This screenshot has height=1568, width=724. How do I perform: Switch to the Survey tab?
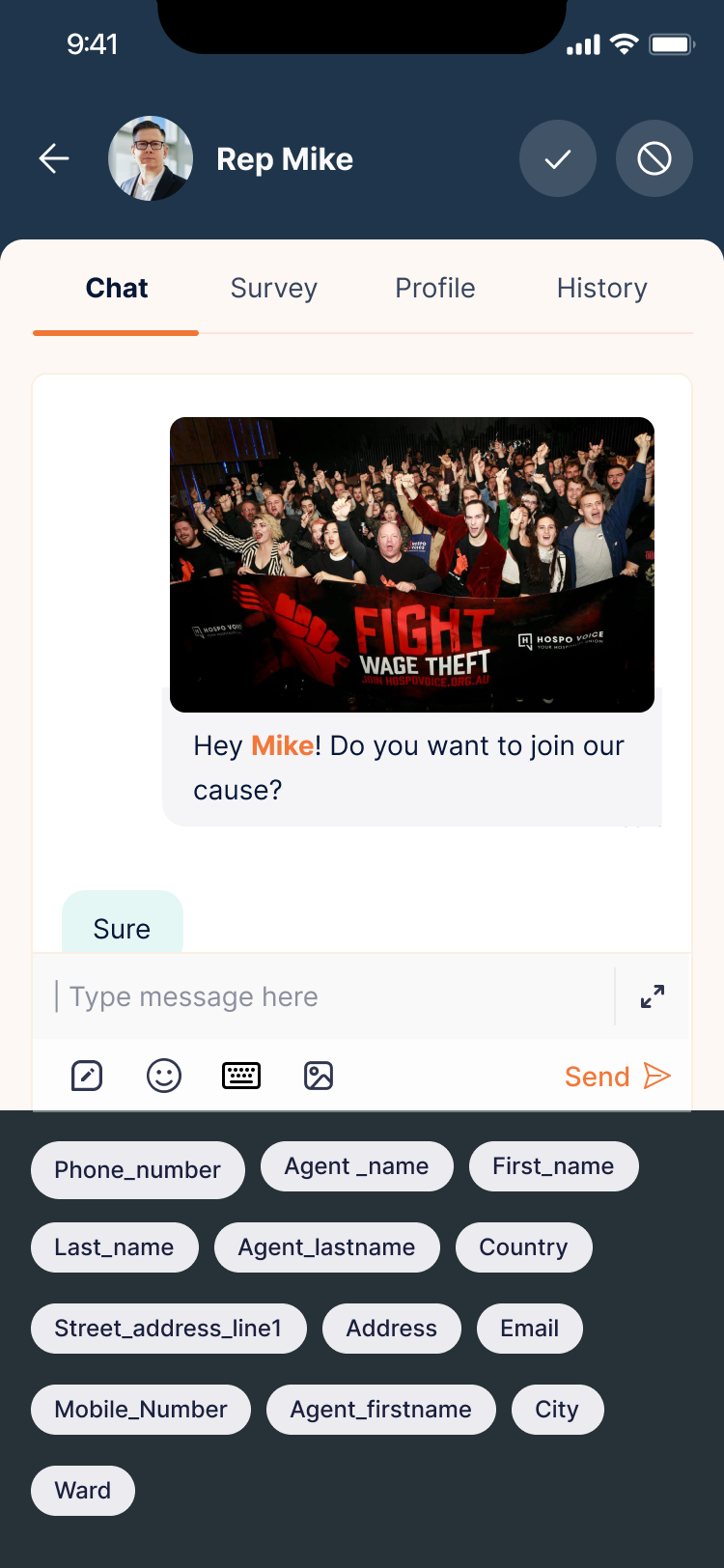274,288
